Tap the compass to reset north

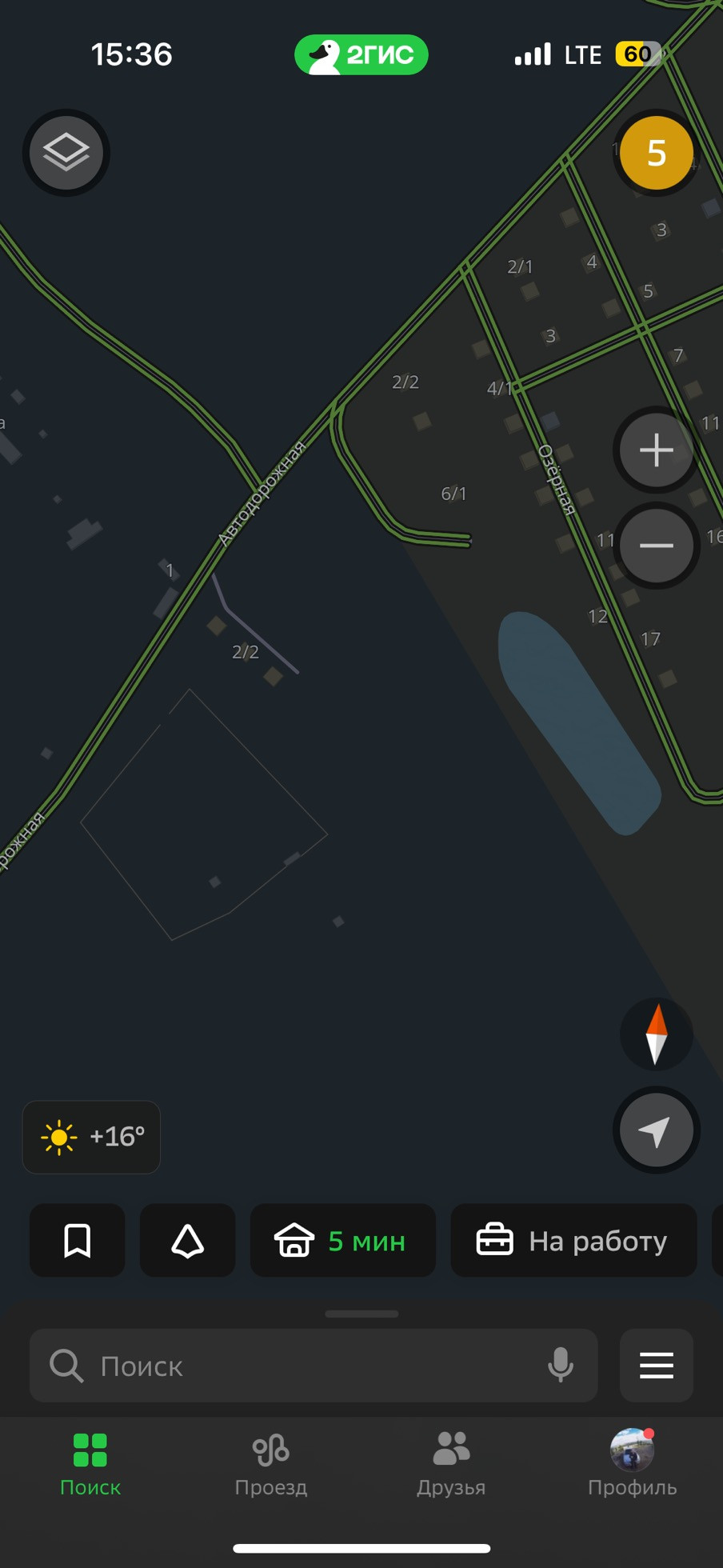pyautogui.click(x=656, y=1034)
